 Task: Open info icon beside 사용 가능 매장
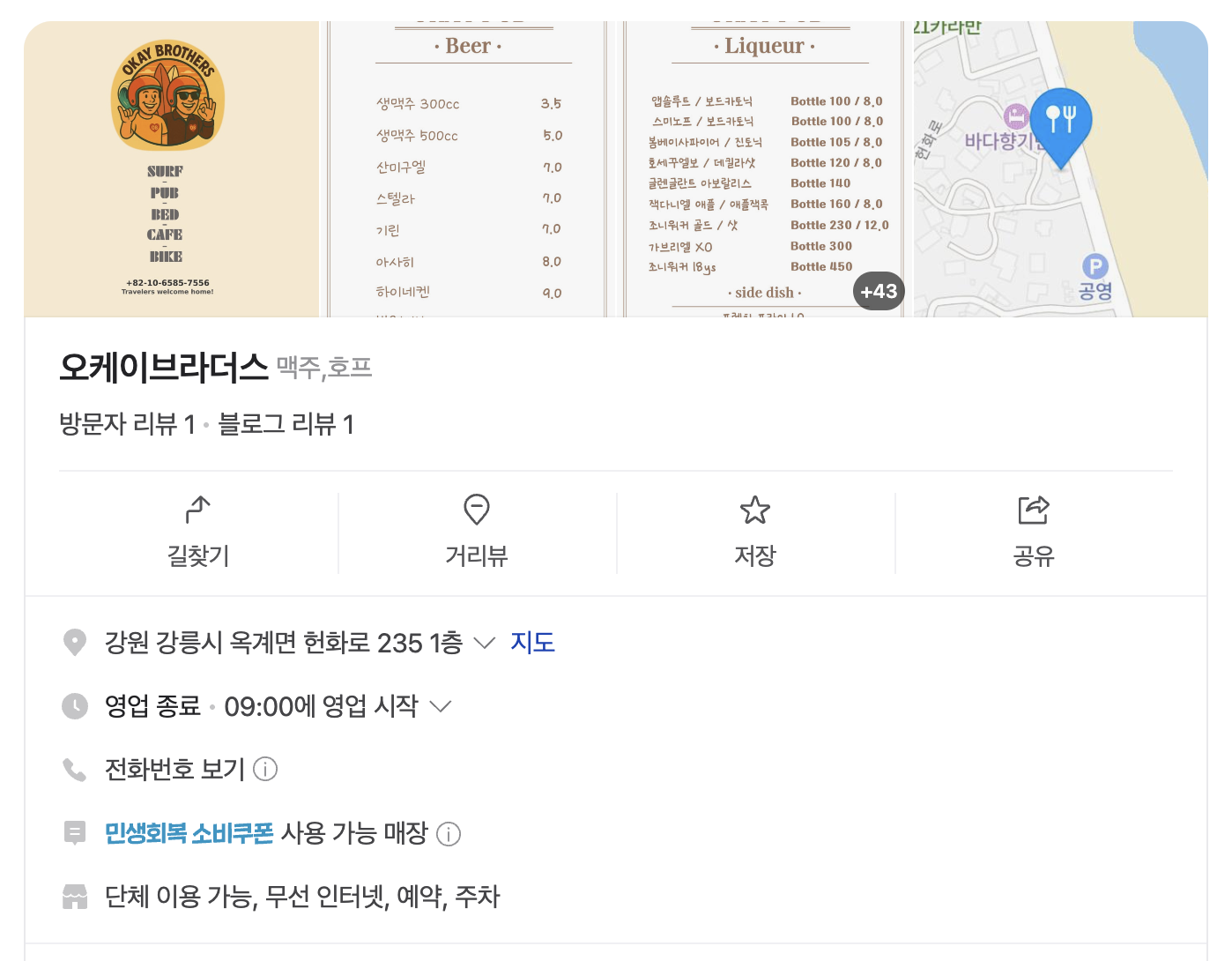[x=449, y=834]
